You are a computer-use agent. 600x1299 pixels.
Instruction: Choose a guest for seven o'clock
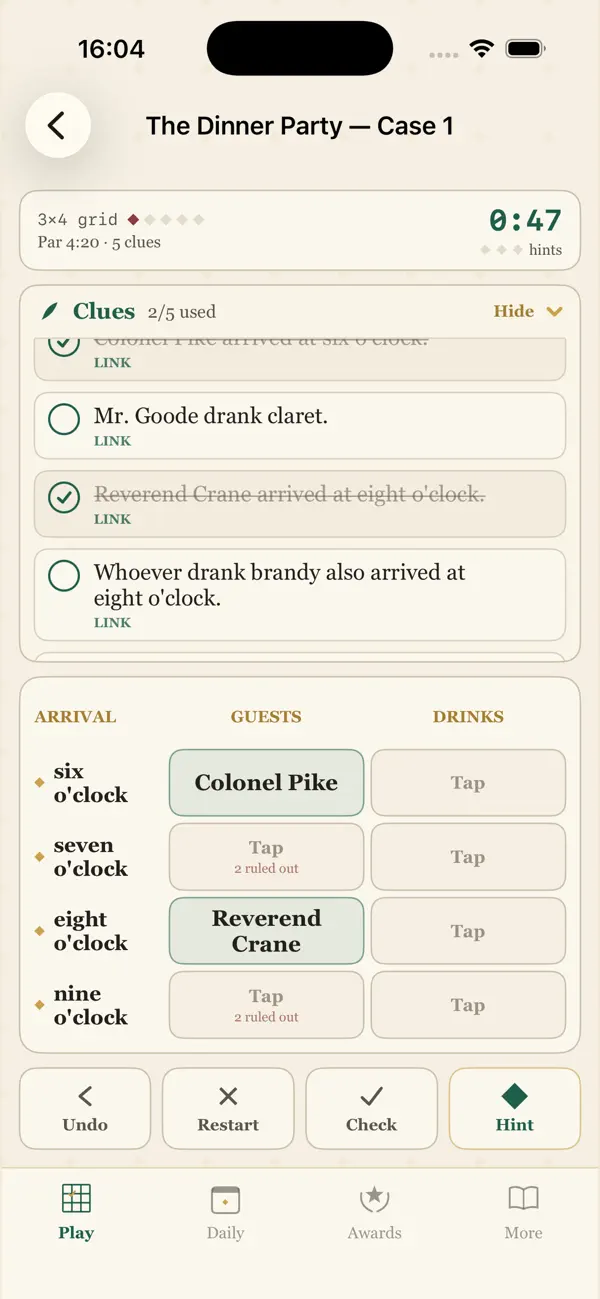click(266, 857)
